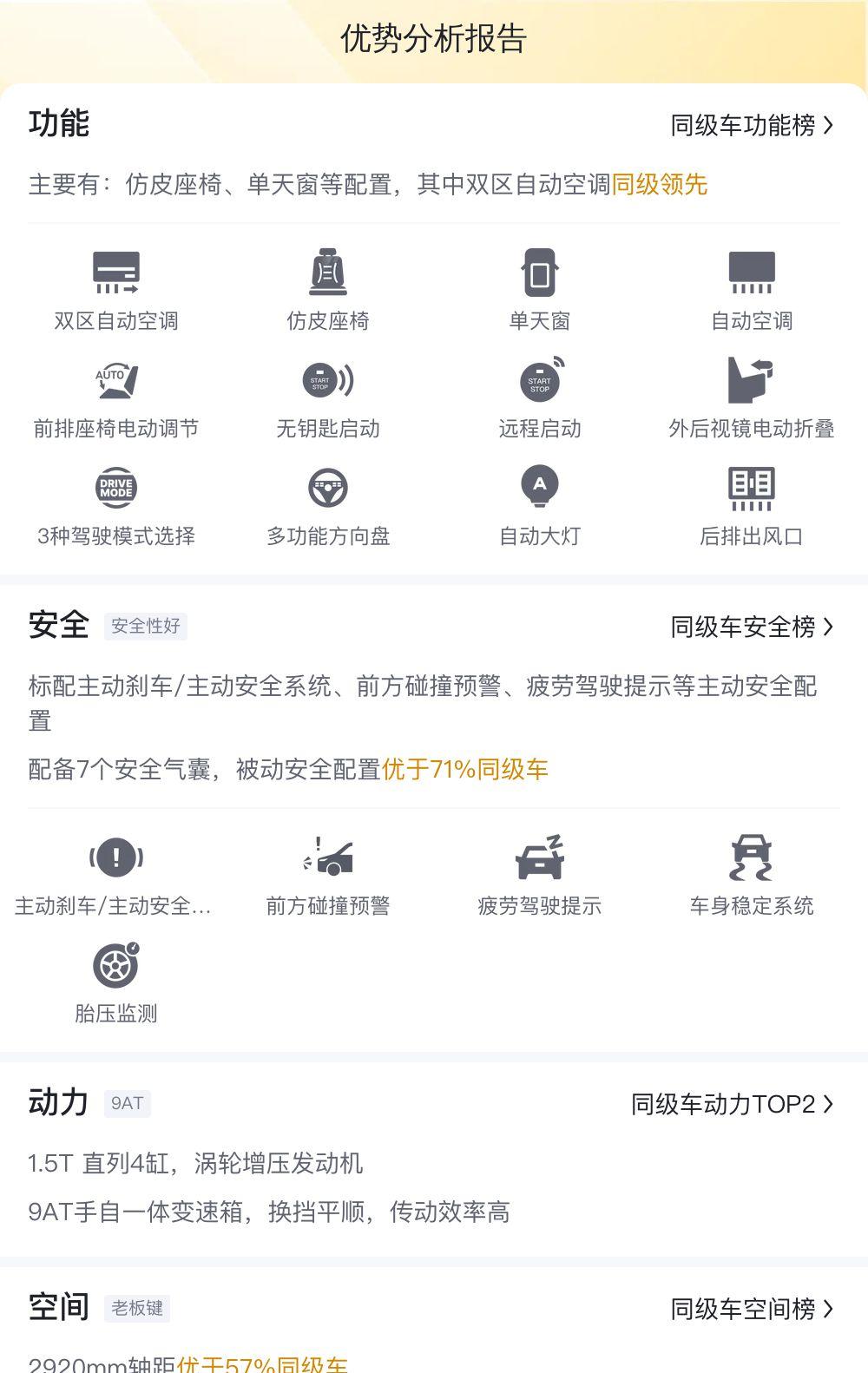
Task: Open the 同级车功能榜 ranking link
Action: 752,126
